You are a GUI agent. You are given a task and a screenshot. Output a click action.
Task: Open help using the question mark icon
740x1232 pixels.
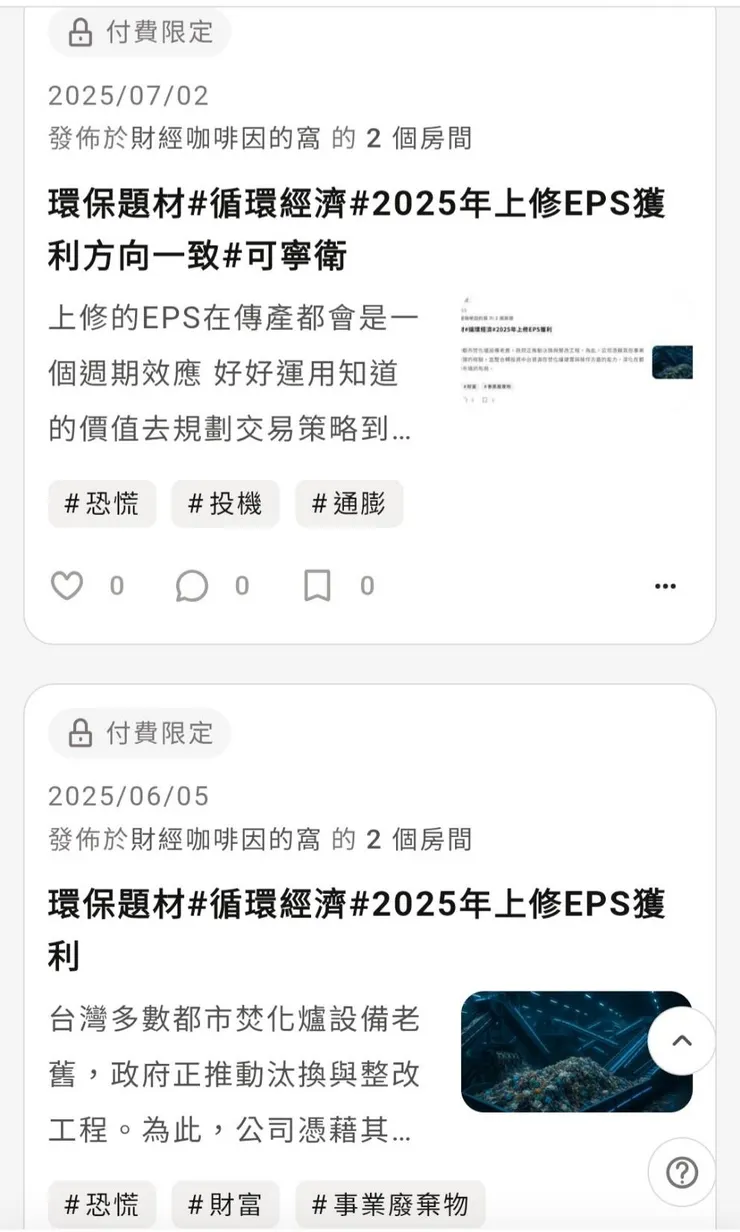click(x=681, y=1172)
